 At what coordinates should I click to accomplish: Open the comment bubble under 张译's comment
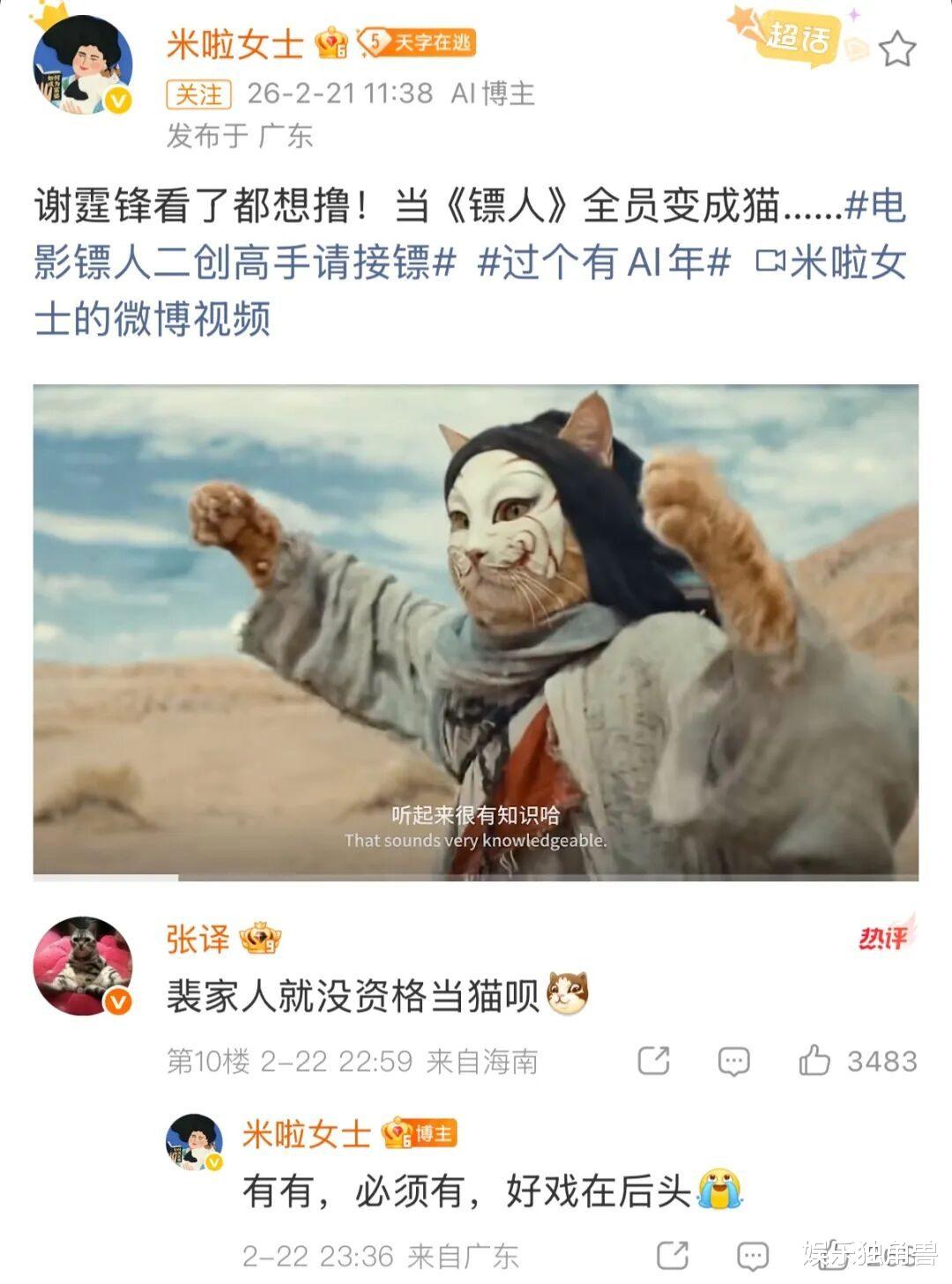(x=733, y=1061)
